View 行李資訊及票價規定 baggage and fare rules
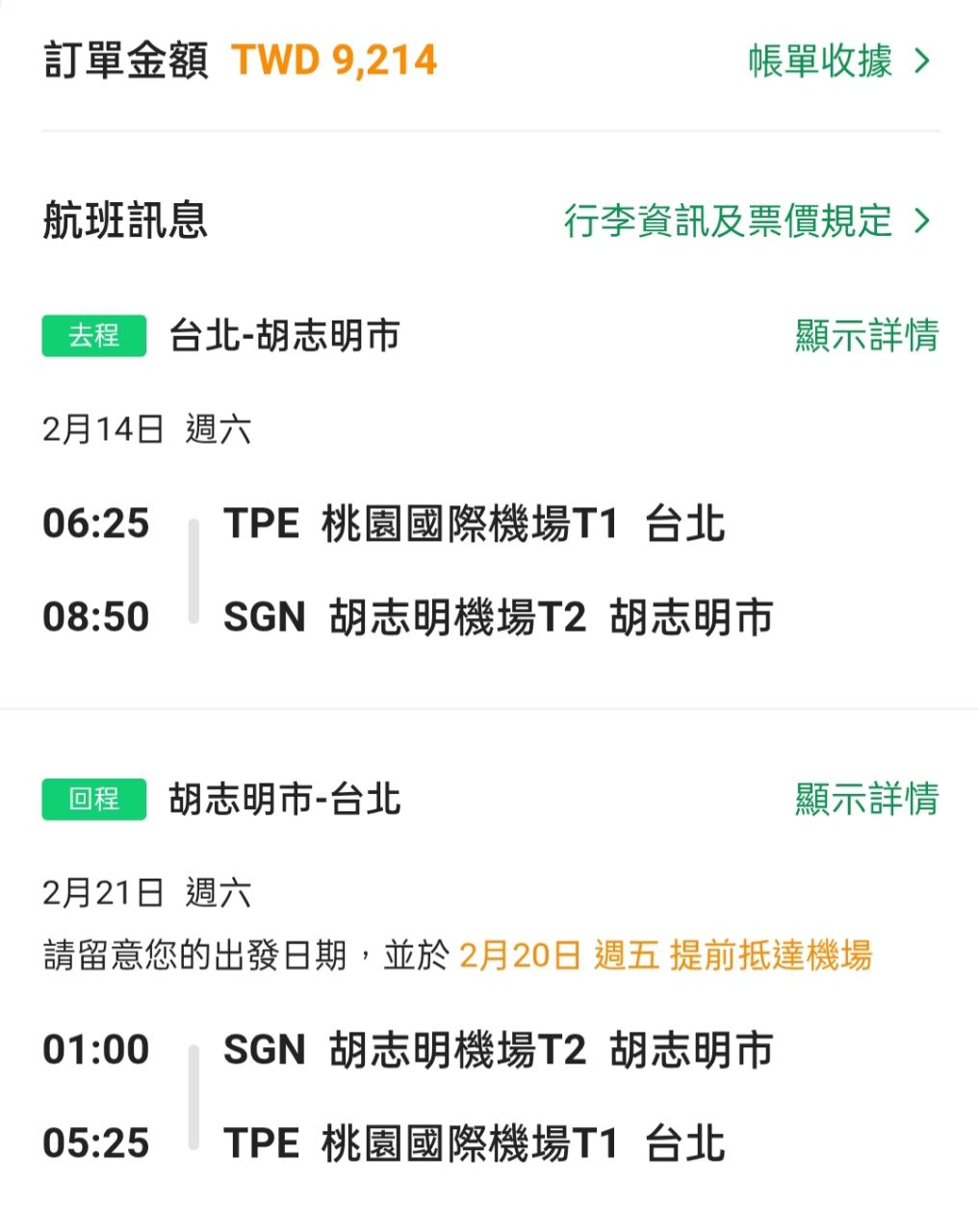 (746, 221)
